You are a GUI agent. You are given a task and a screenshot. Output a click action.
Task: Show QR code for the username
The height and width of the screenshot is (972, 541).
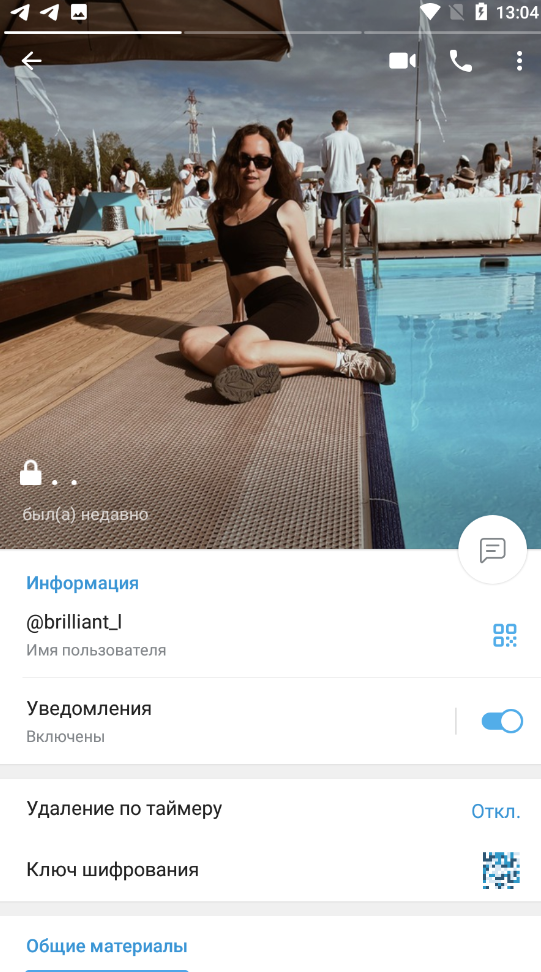coord(505,635)
